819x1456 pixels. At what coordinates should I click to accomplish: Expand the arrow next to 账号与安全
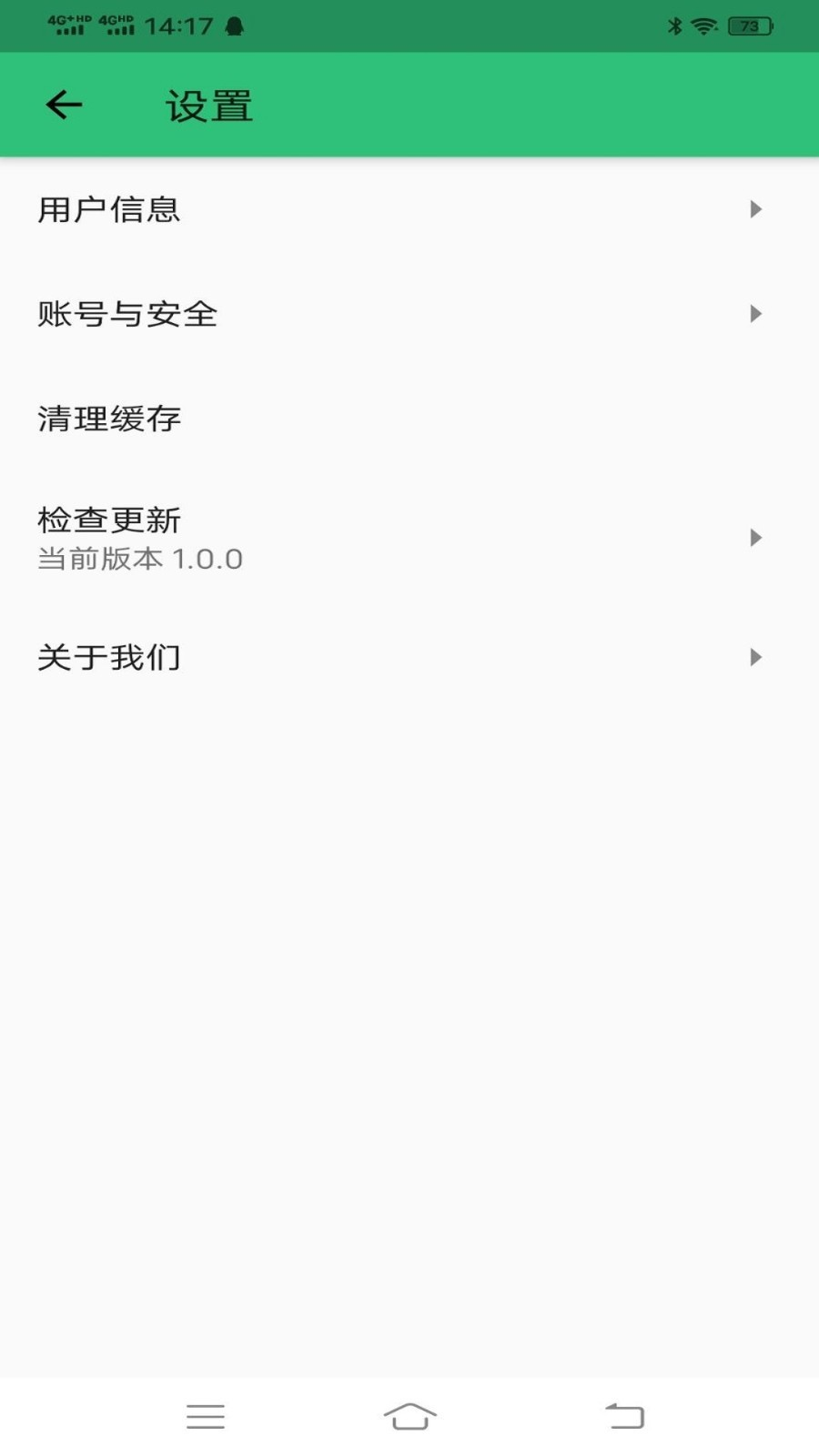(x=754, y=315)
